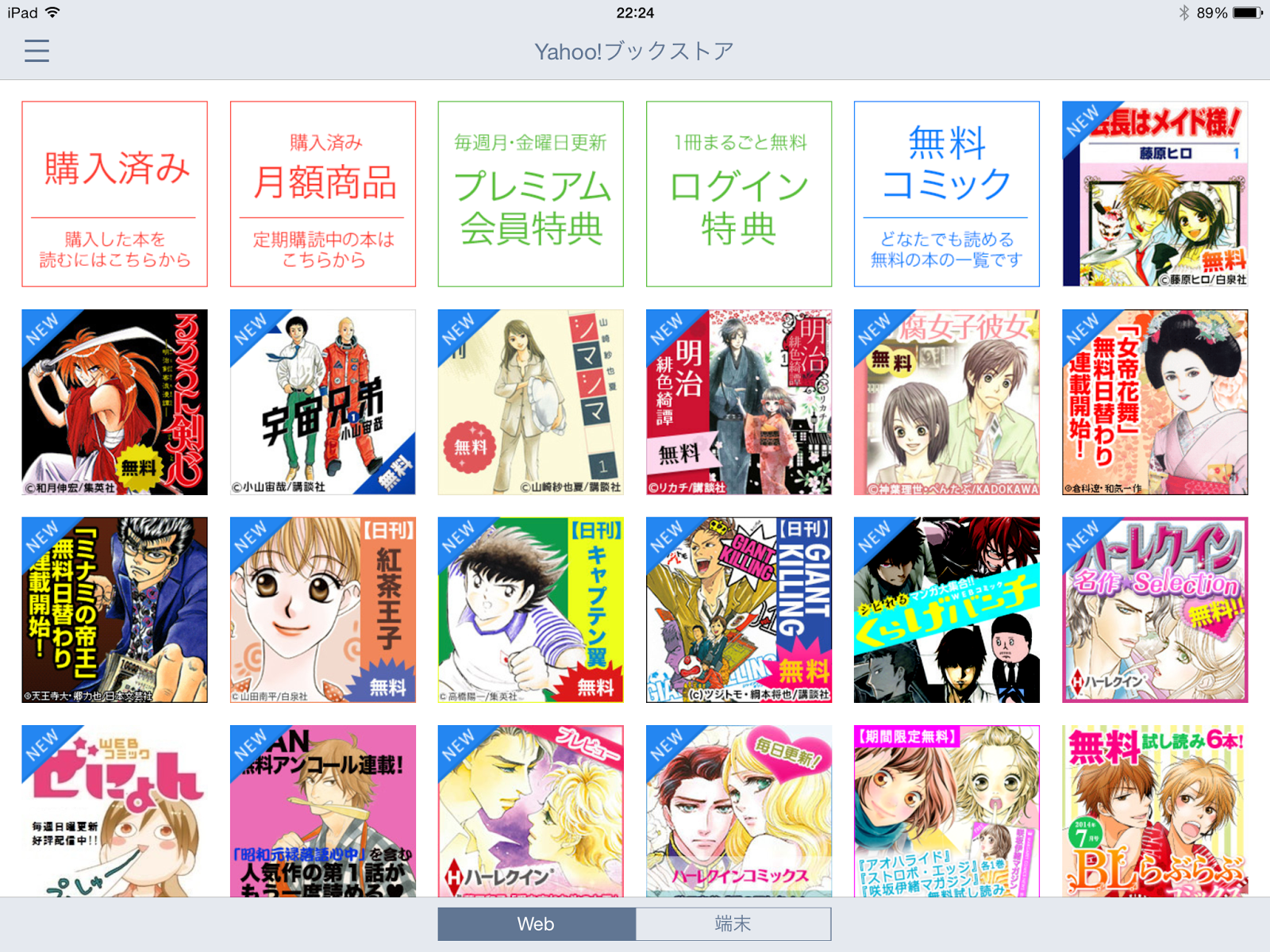Open the 宇宙兄弟 manga cover
Image resolution: width=1270 pixels, height=952 pixels.
(323, 402)
